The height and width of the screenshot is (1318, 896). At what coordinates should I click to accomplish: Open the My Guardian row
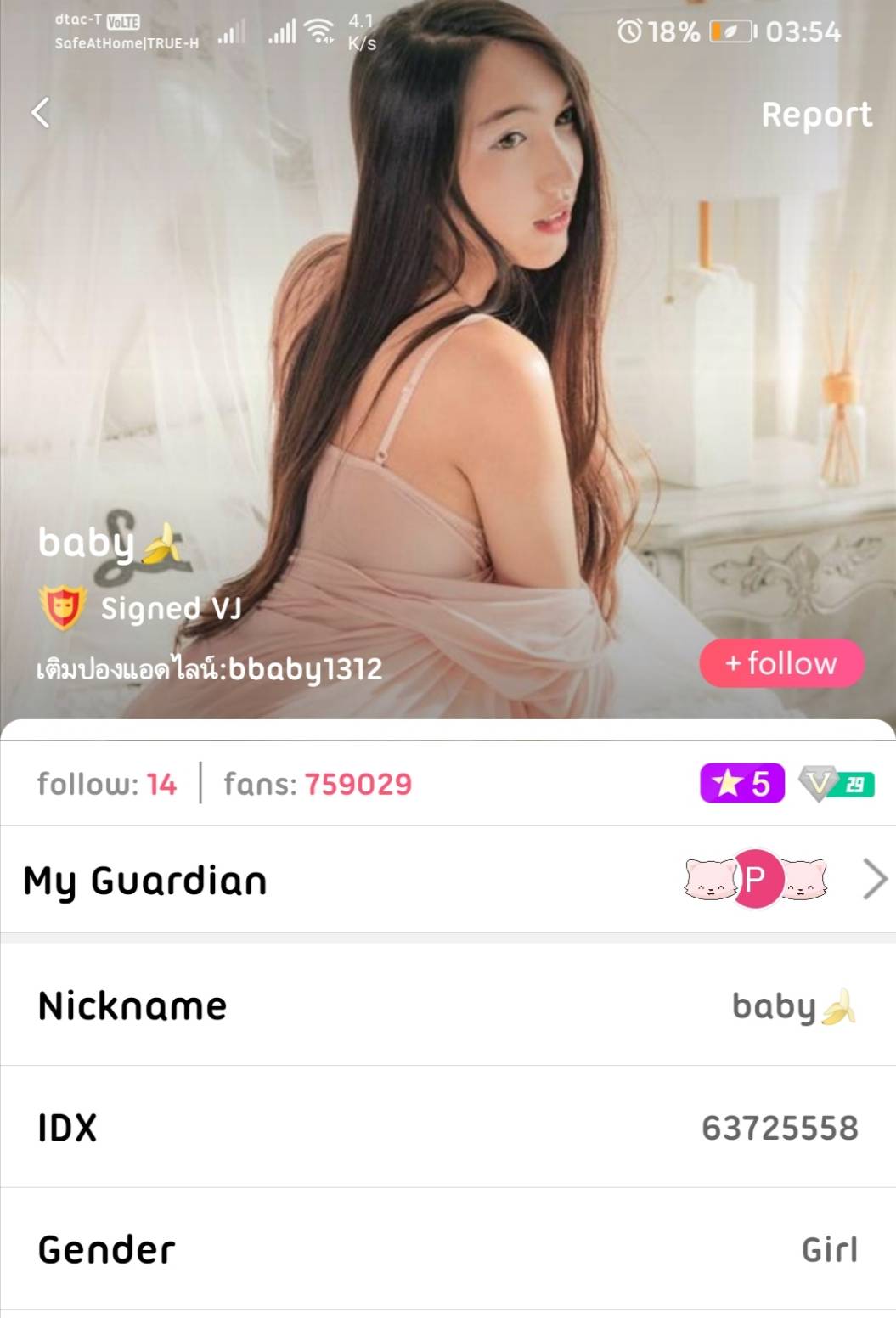(448, 880)
